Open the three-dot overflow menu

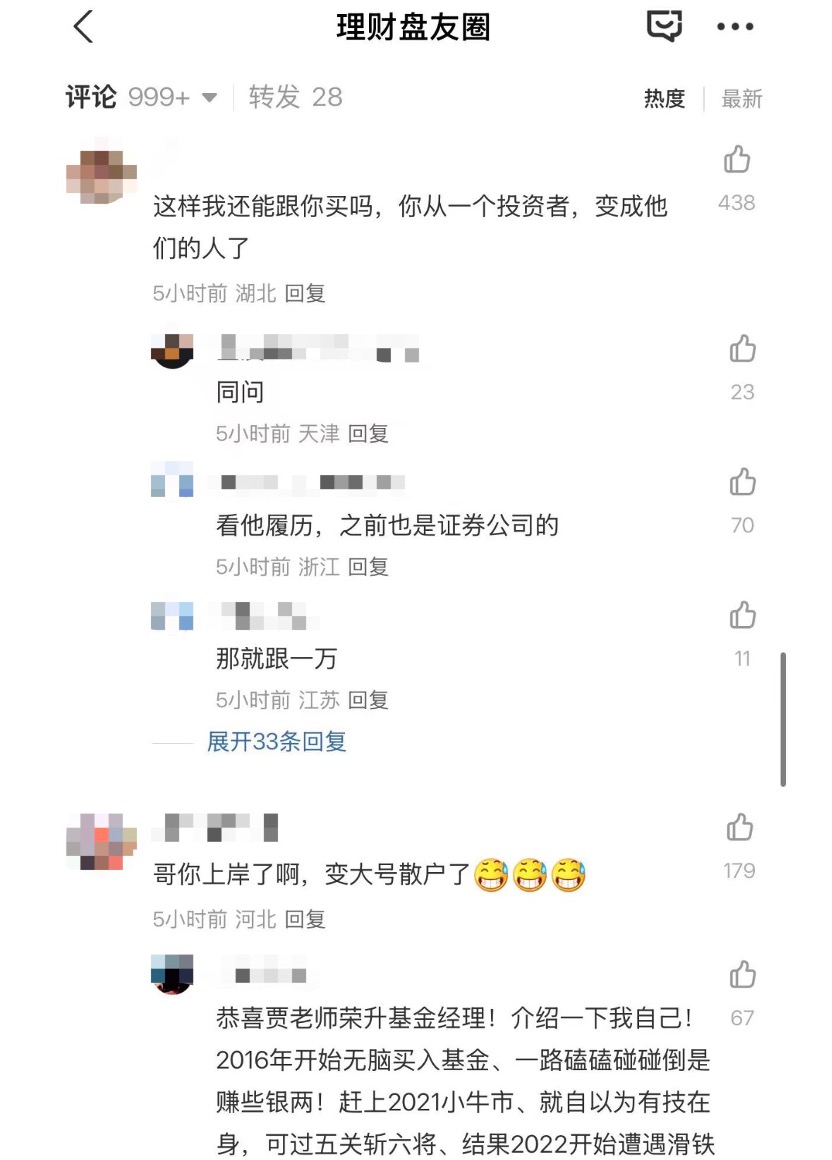pos(735,27)
